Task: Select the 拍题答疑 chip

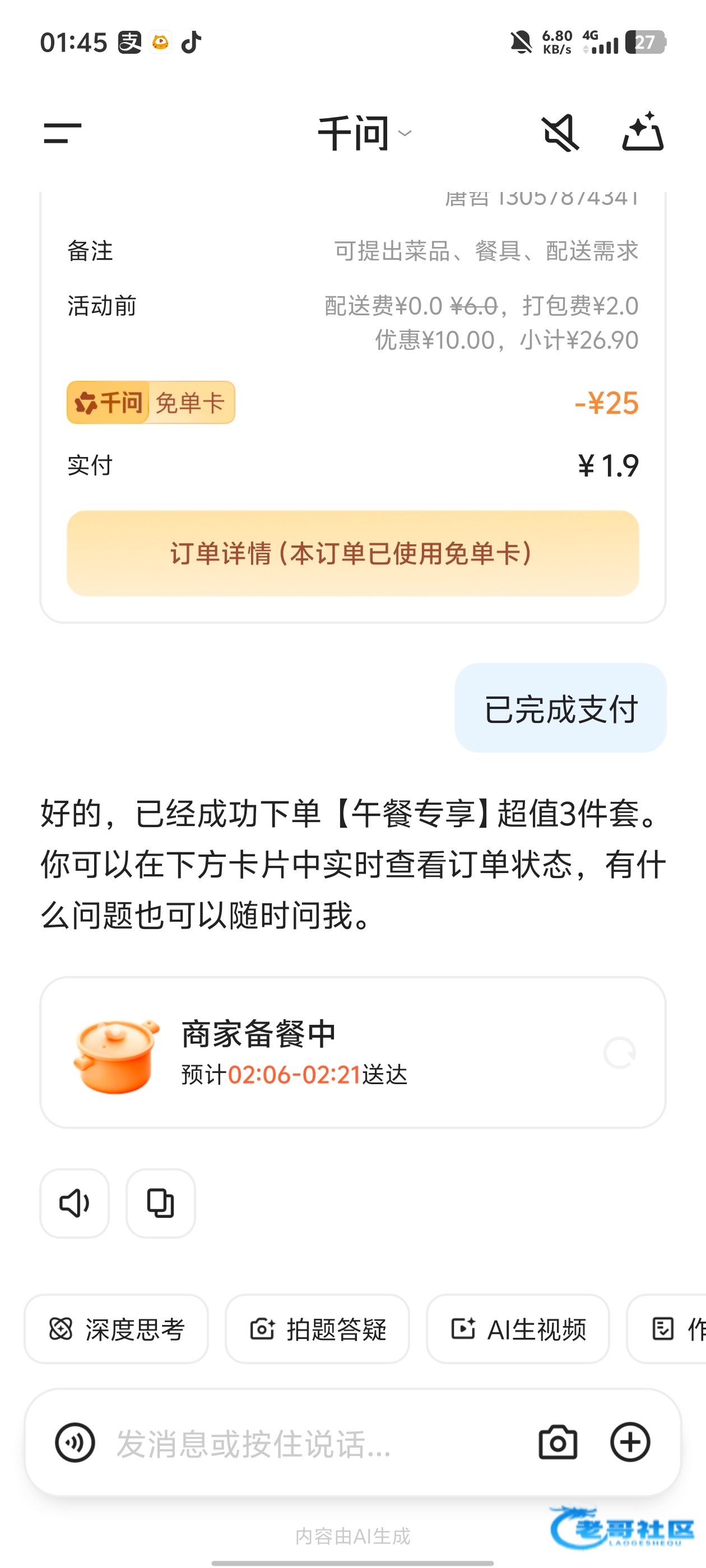Action: click(x=317, y=1329)
